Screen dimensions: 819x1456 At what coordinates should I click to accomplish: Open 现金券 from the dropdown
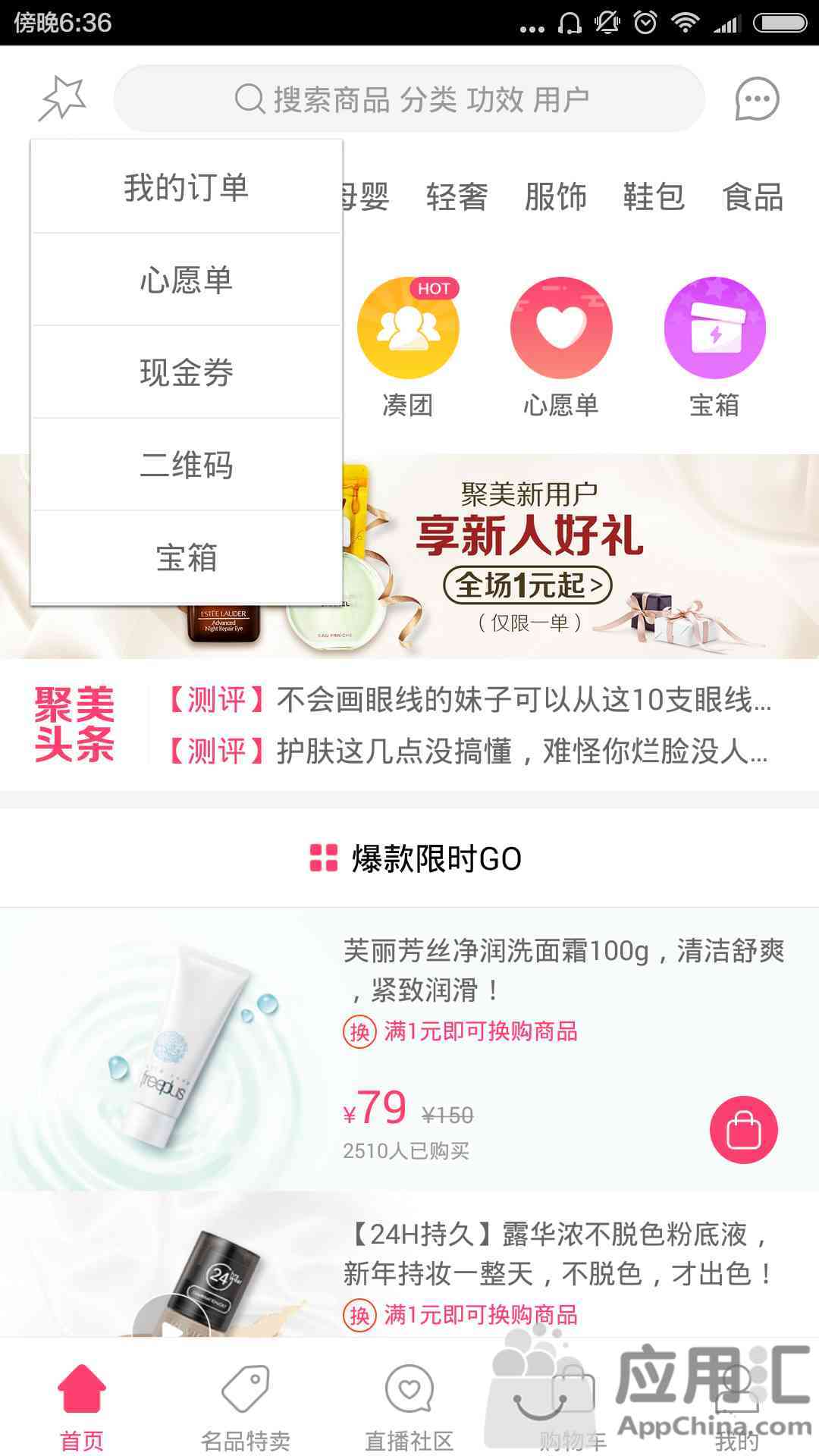(x=187, y=372)
